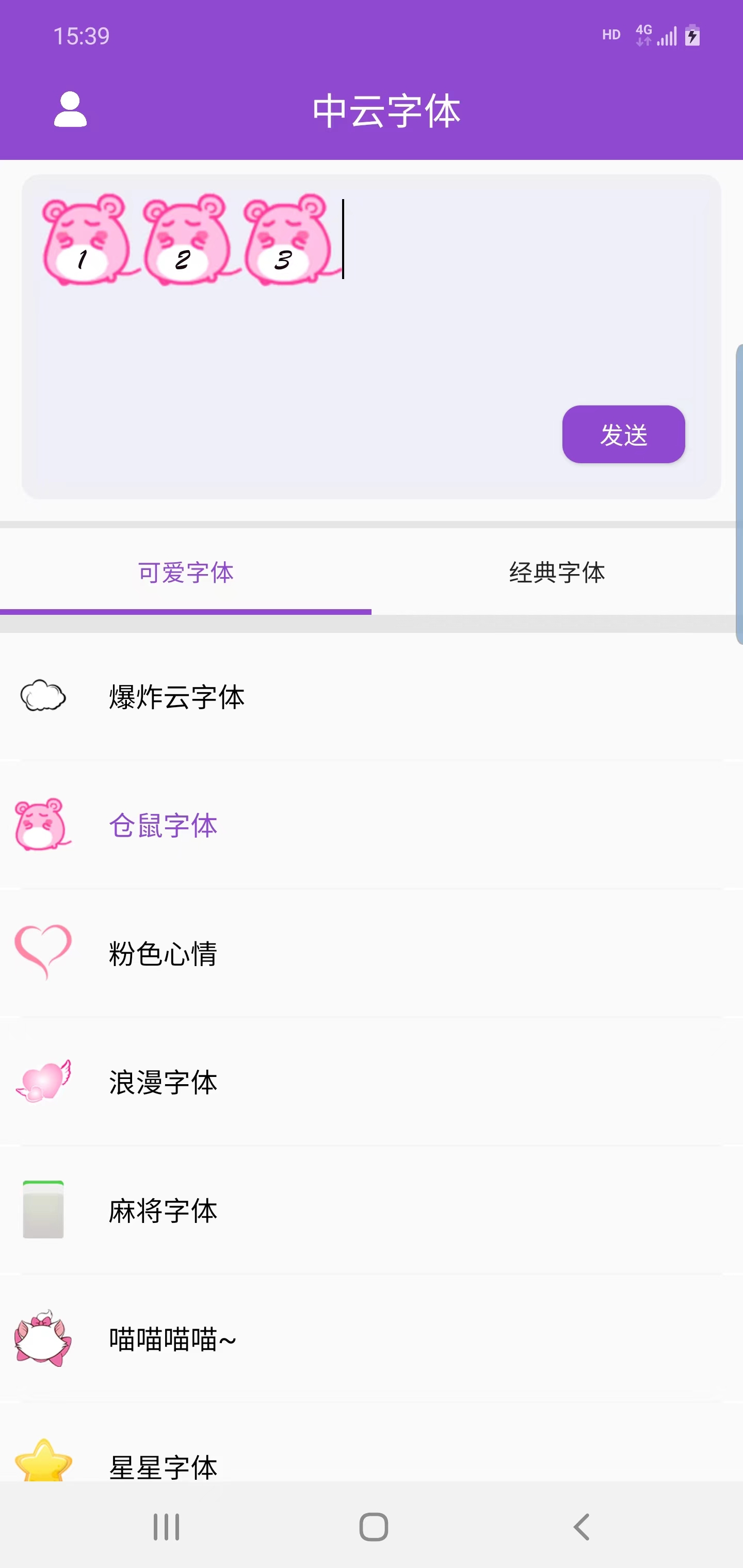Viewport: 743px width, 1568px height.
Task: Select the 粉色心情 font option
Action: point(163,954)
